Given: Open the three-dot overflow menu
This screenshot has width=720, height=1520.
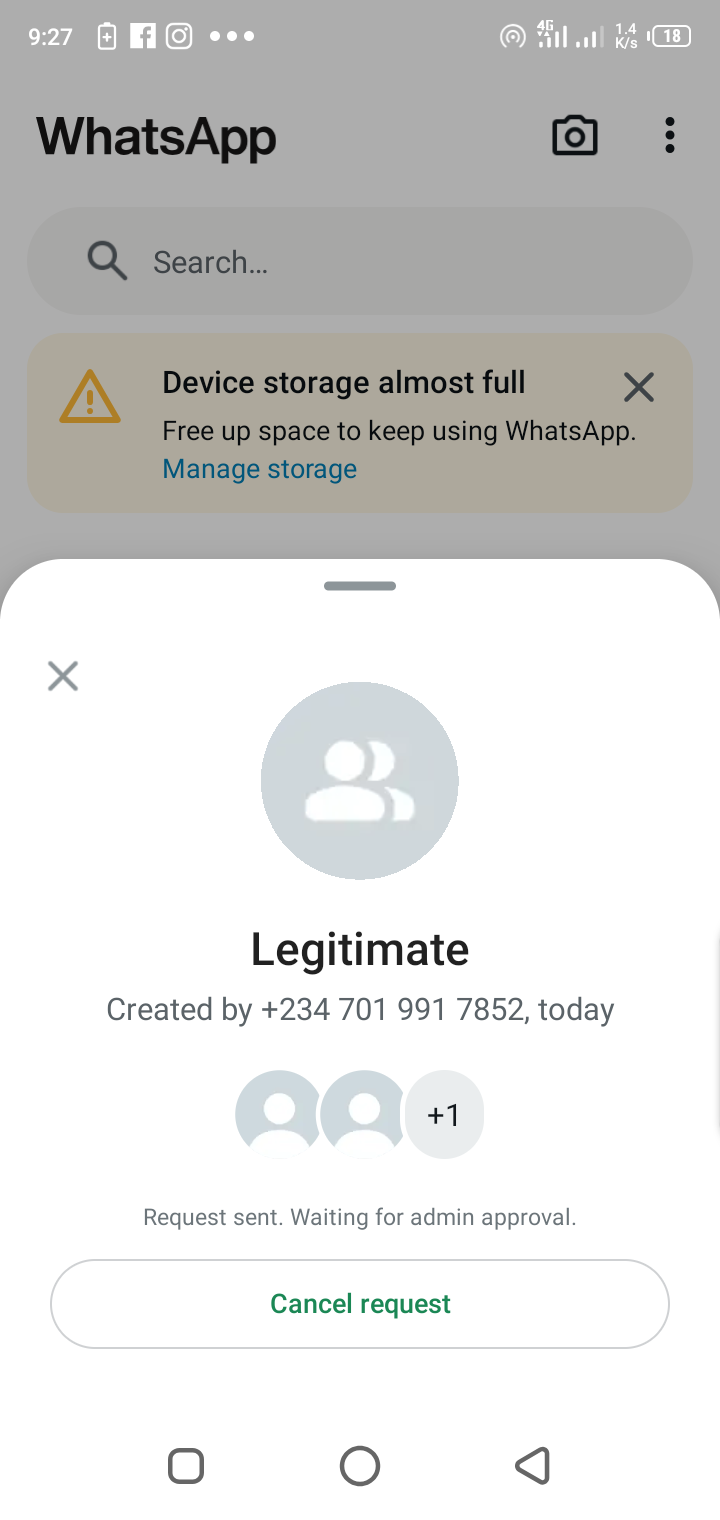Looking at the screenshot, I should click(669, 136).
